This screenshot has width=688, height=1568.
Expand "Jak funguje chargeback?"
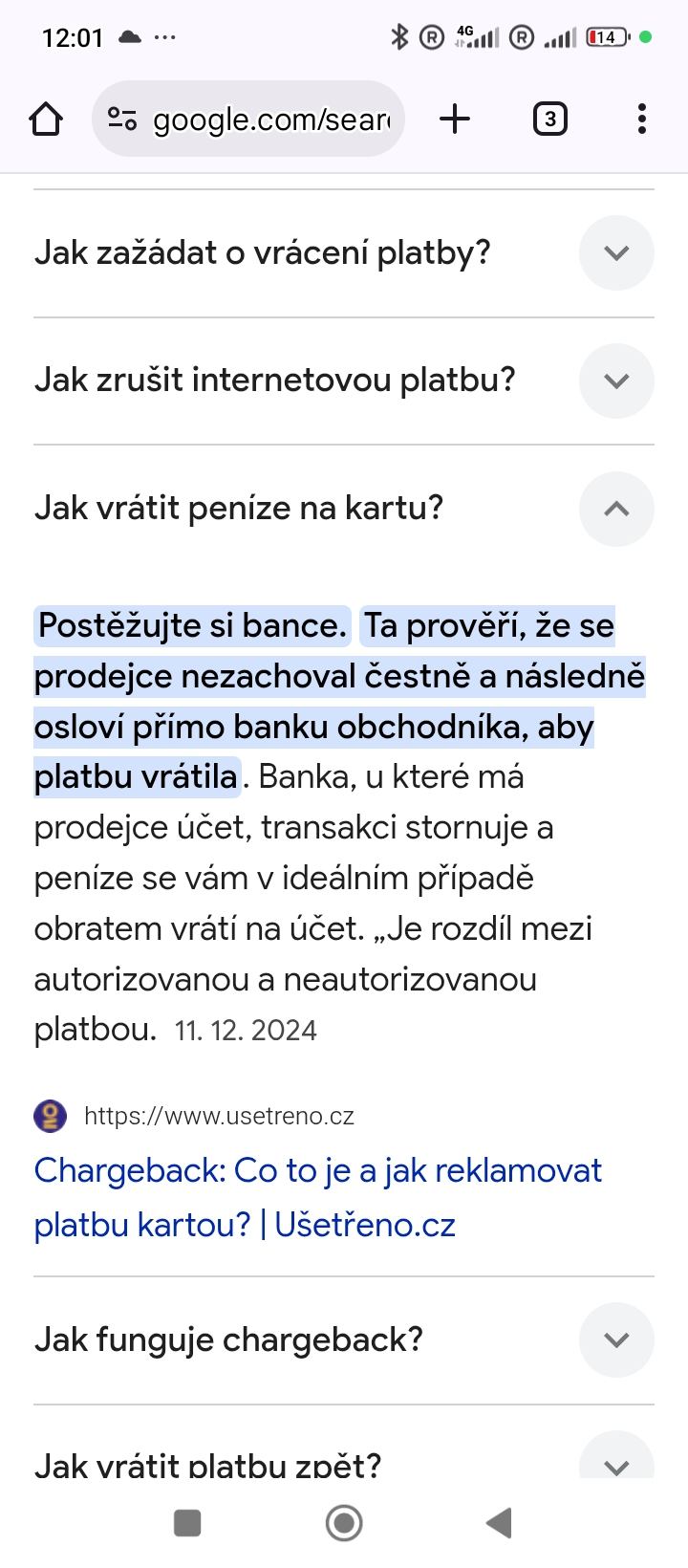[616, 1339]
